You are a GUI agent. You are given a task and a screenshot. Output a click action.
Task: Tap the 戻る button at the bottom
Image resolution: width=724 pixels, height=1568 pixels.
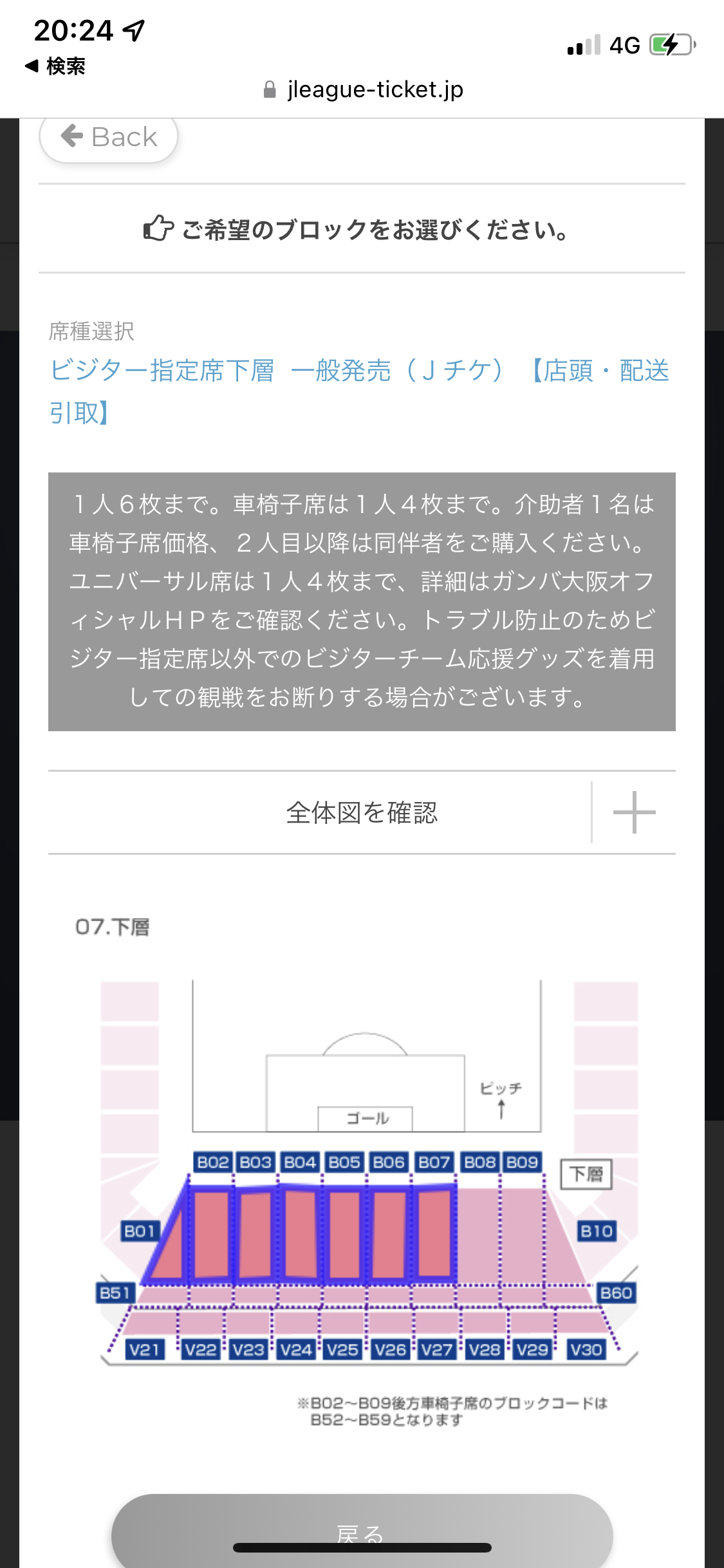tap(362, 1531)
